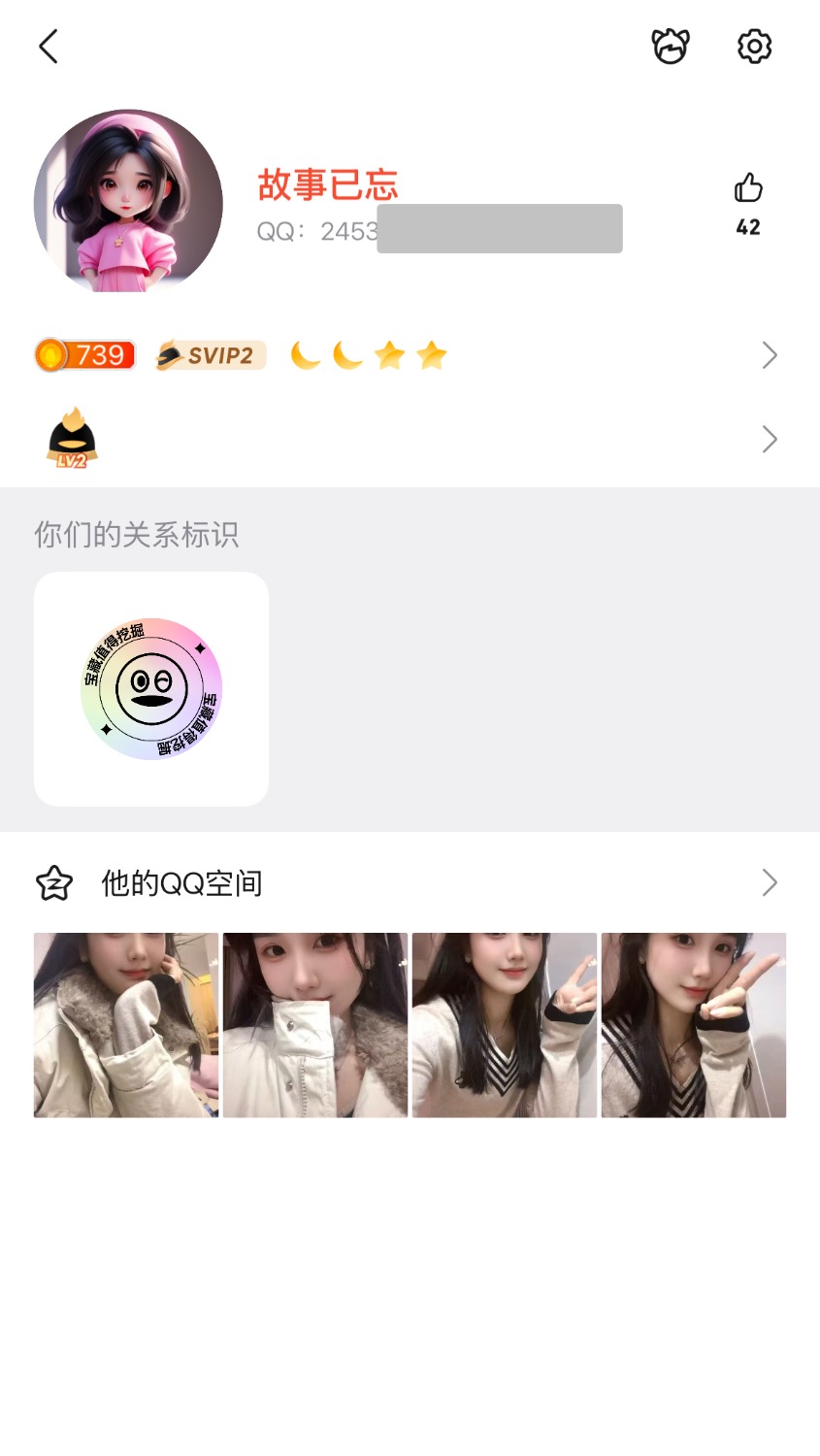Screen dimensions: 820x1456
Task: Open the third QQ空间 photo with long hair
Action: tap(505, 1025)
